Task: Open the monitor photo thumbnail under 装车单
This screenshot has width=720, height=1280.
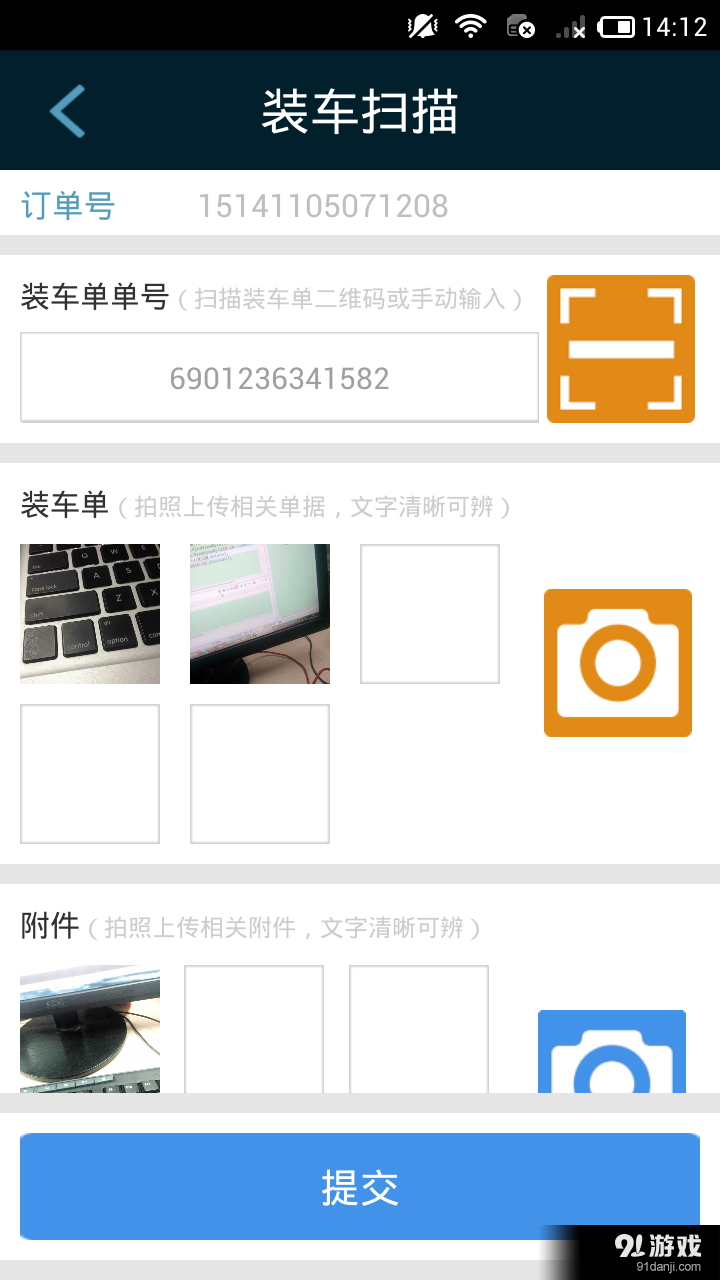Action: 259,613
